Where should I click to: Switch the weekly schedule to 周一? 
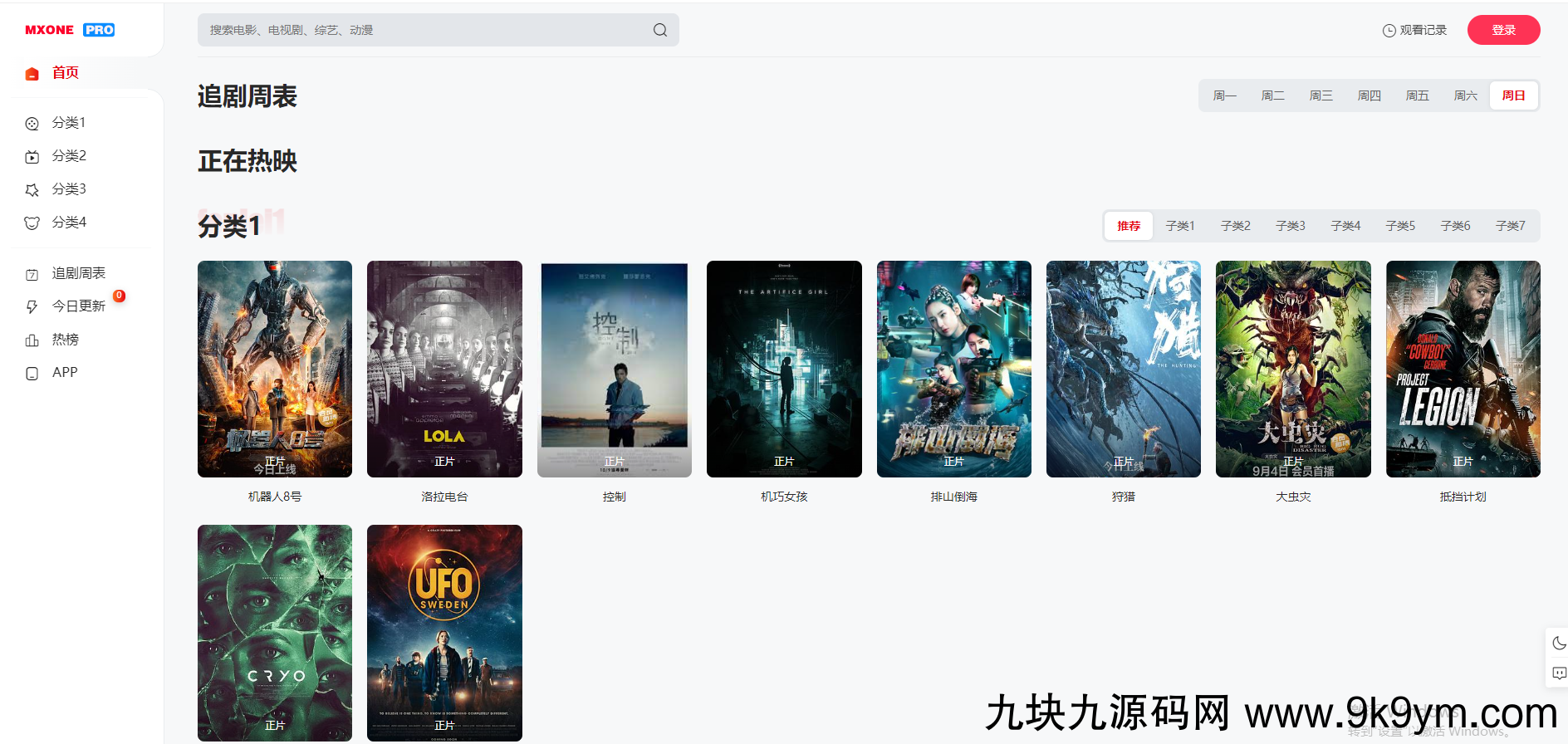pyautogui.click(x=1224, y=95)
